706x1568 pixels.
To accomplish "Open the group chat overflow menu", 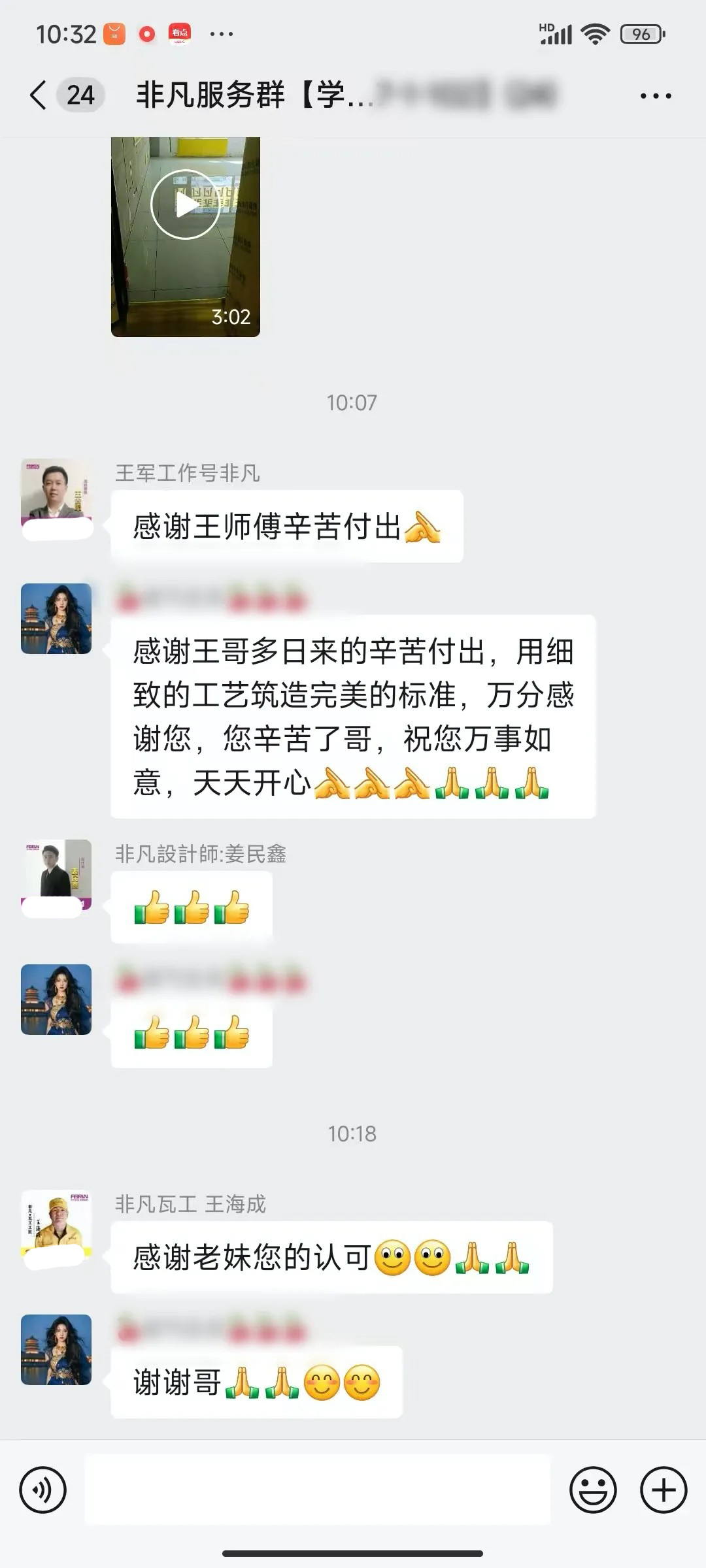I will tap(655, 96).
